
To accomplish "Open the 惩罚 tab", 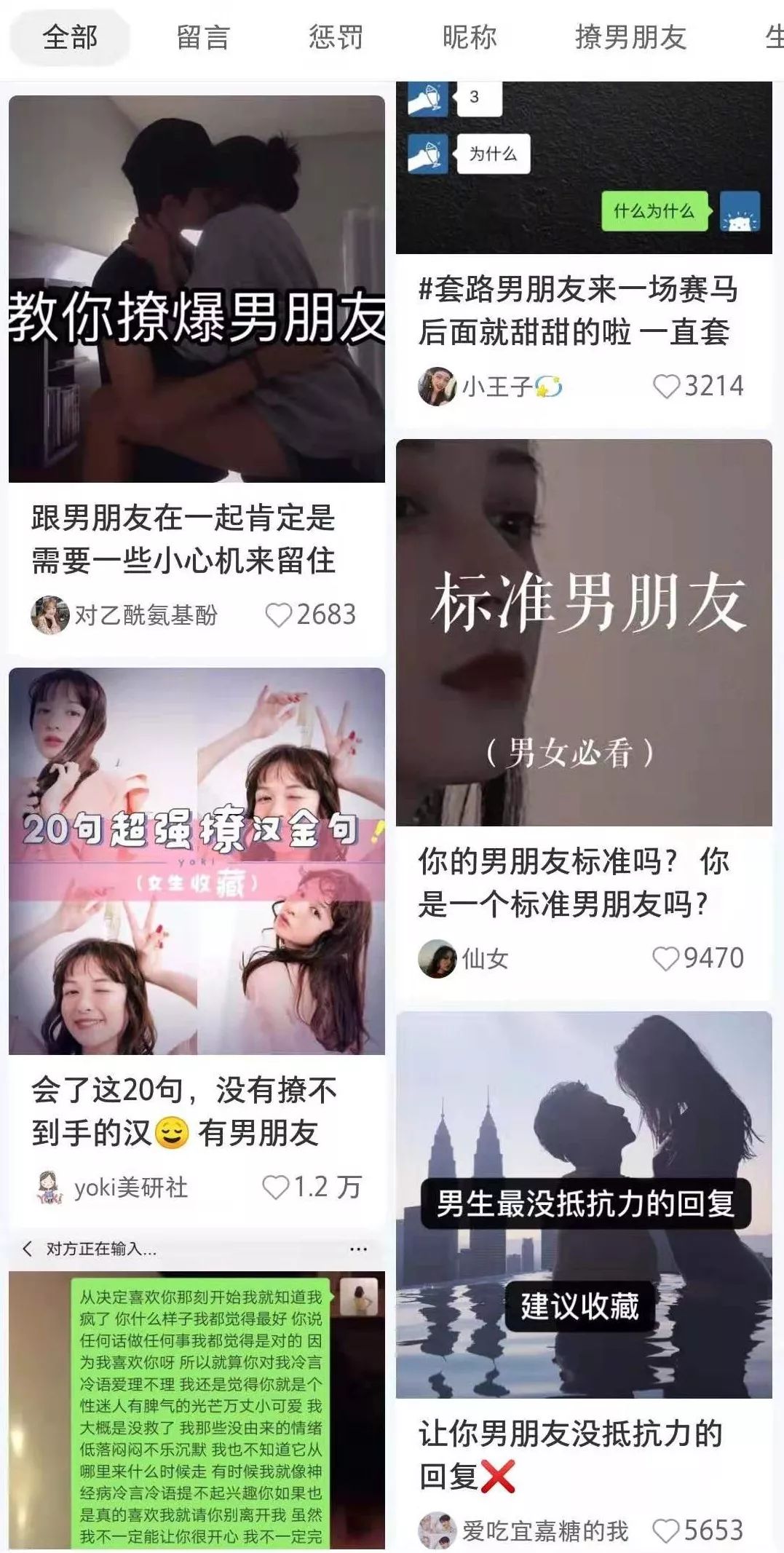I will (x=335, y=39).
